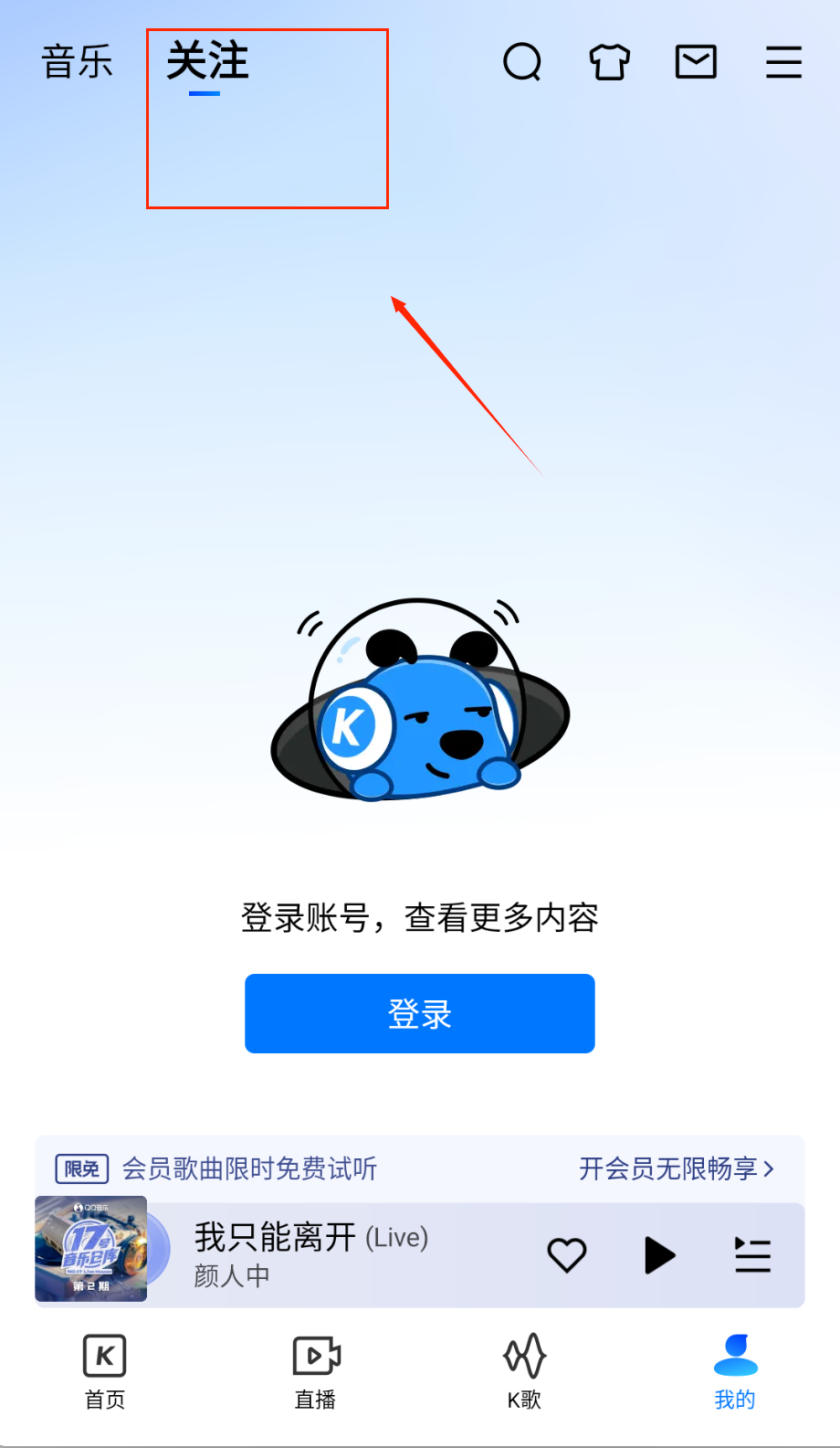Like the song 我只能离开

tap(566, 1255)
